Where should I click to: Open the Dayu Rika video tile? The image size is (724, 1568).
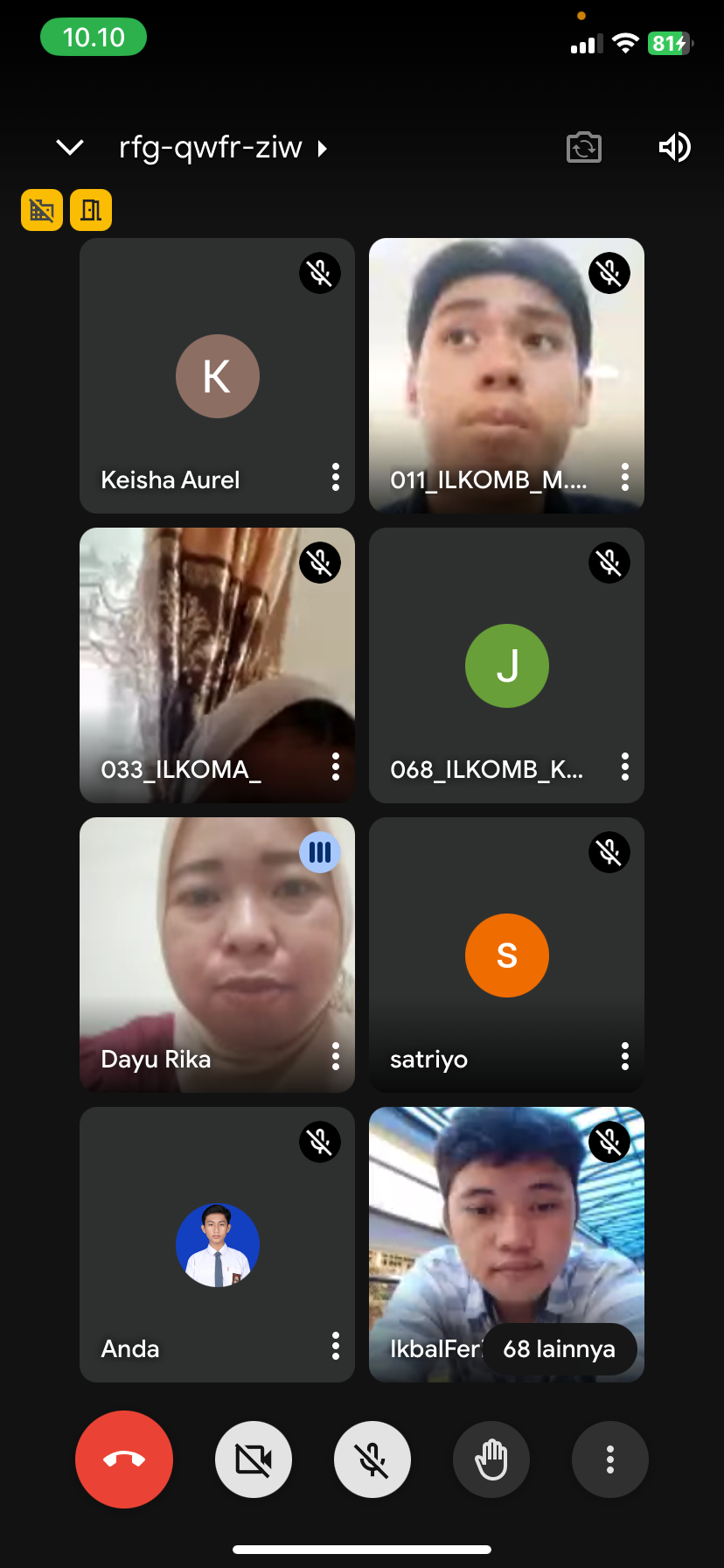(217, 945)
